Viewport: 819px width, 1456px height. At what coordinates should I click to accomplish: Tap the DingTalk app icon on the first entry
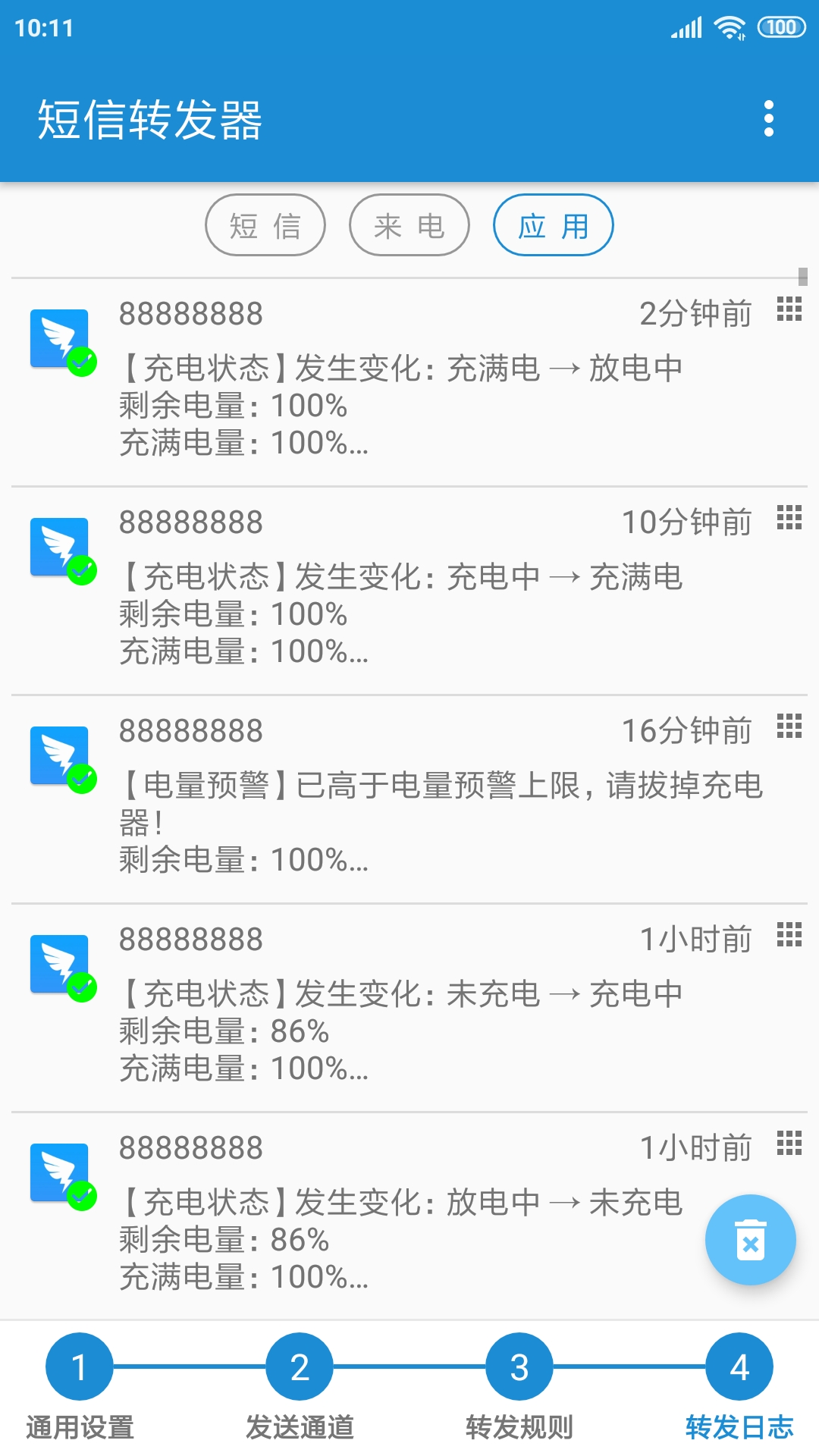pyautogui.click(x=58, y=337)
